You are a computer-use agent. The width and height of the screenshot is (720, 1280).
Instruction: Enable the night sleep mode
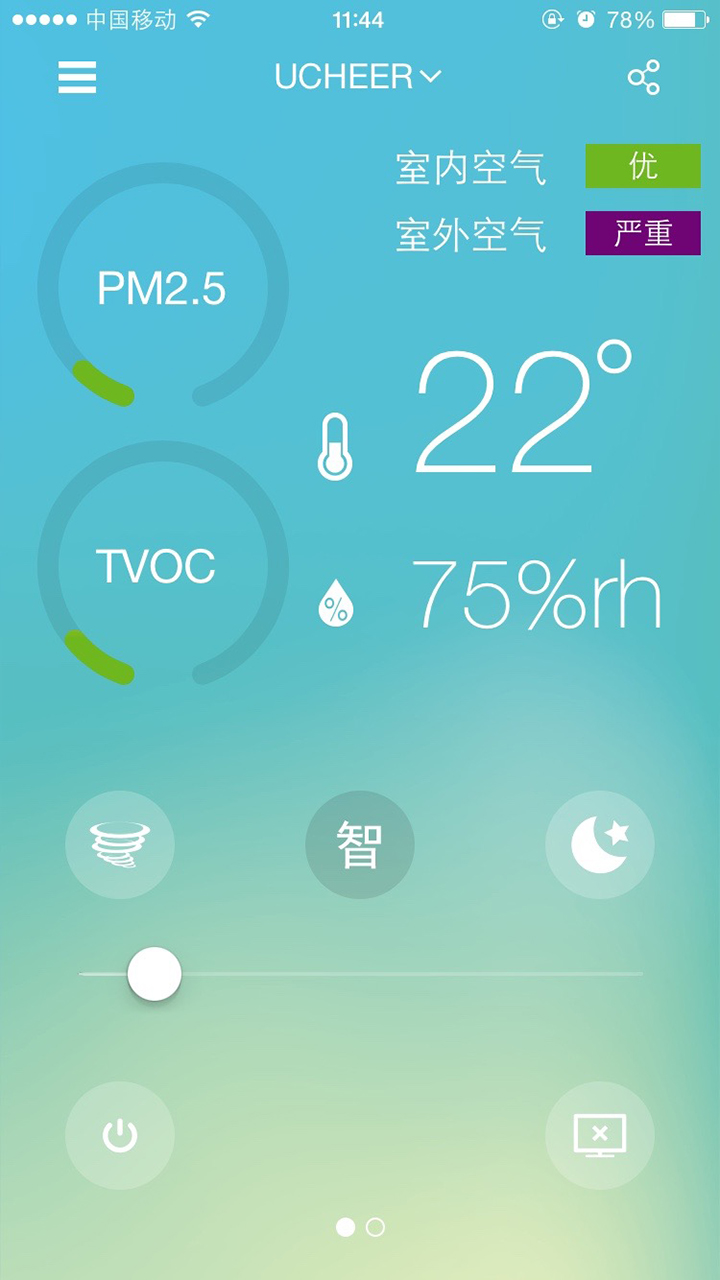click(x=600, y=845)
